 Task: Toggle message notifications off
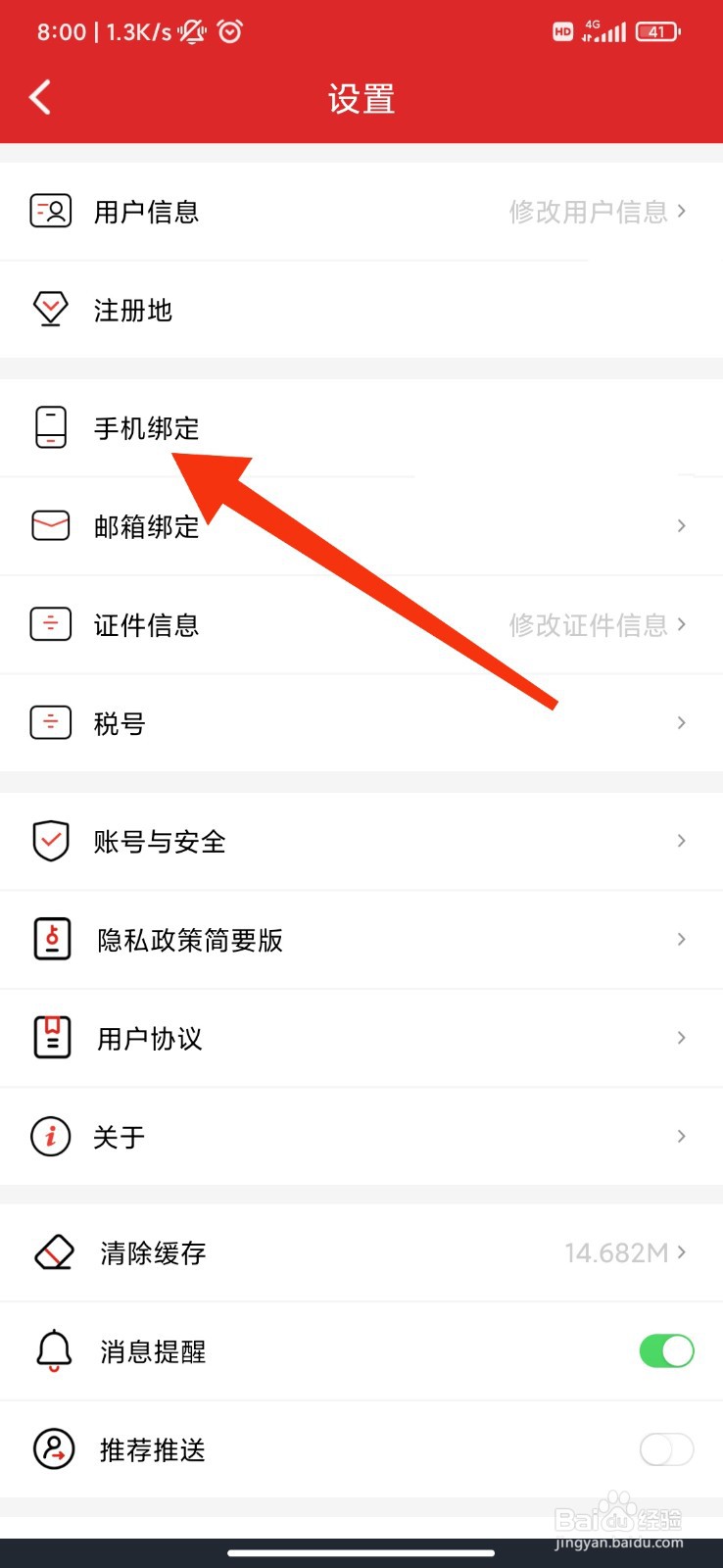(x=666, y=1350)
